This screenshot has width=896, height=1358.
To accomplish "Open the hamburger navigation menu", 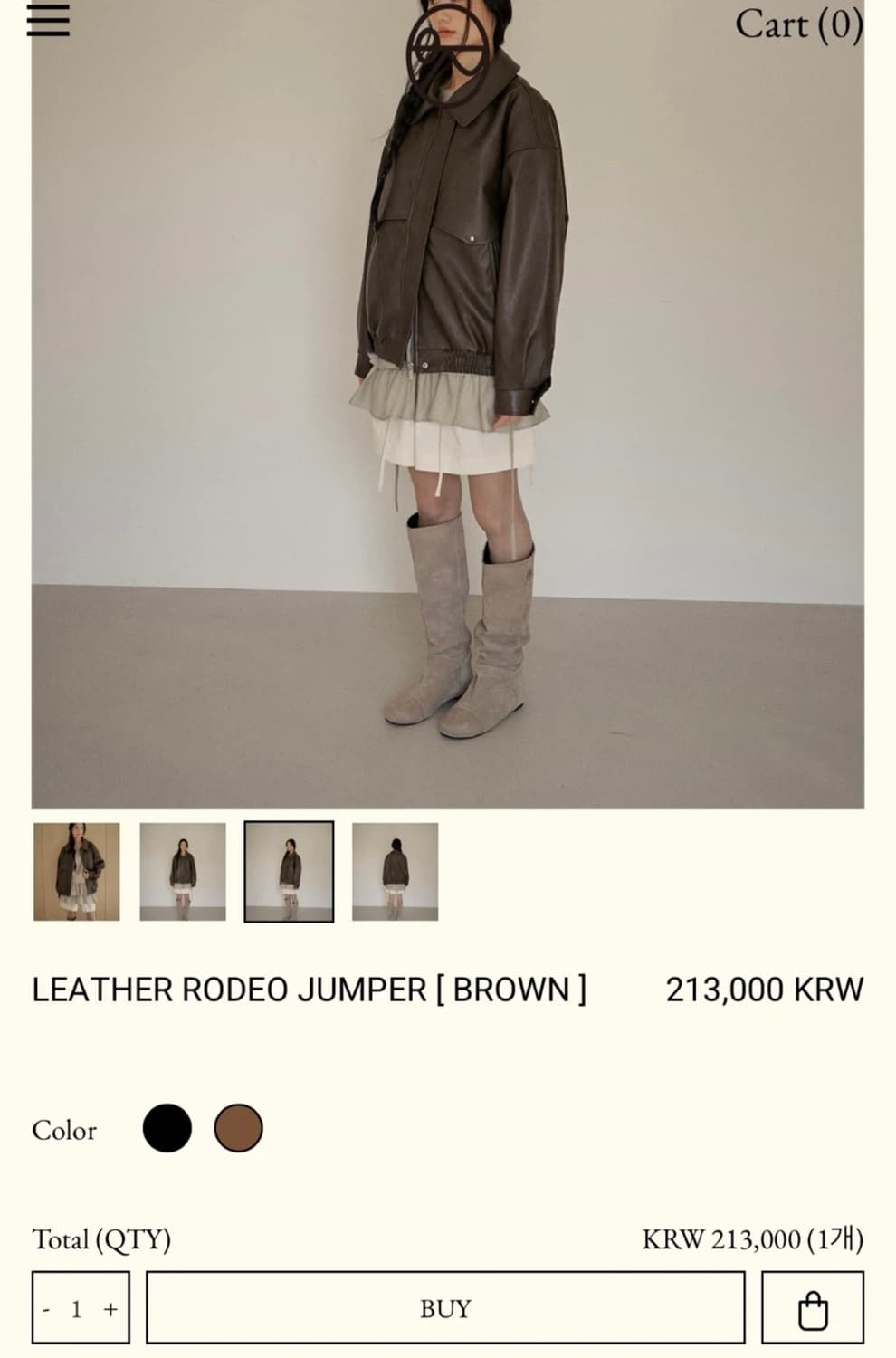I will pos(50,23).
